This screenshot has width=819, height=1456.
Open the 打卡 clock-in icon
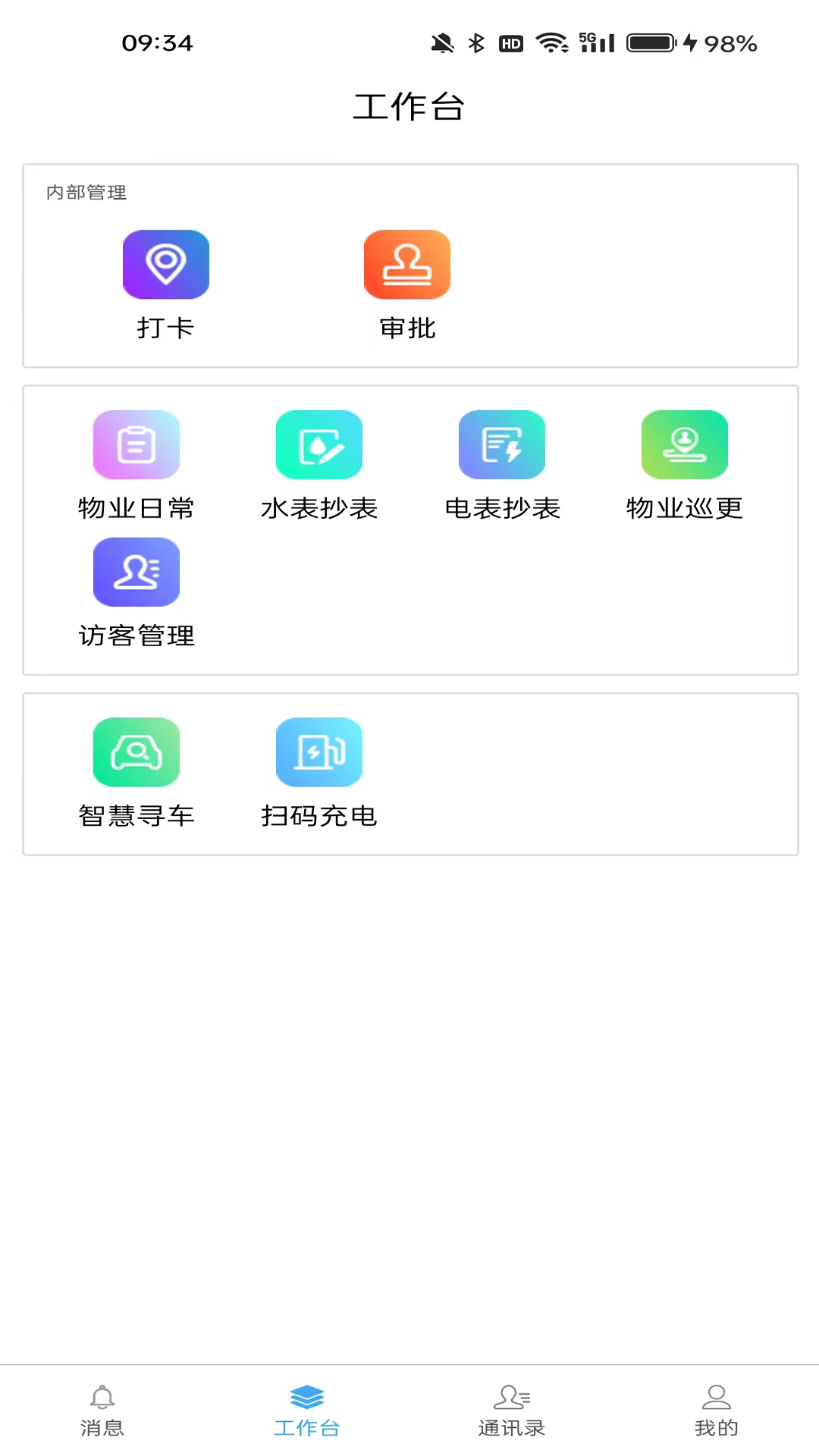pyautogui.click(x=166, y=264)
